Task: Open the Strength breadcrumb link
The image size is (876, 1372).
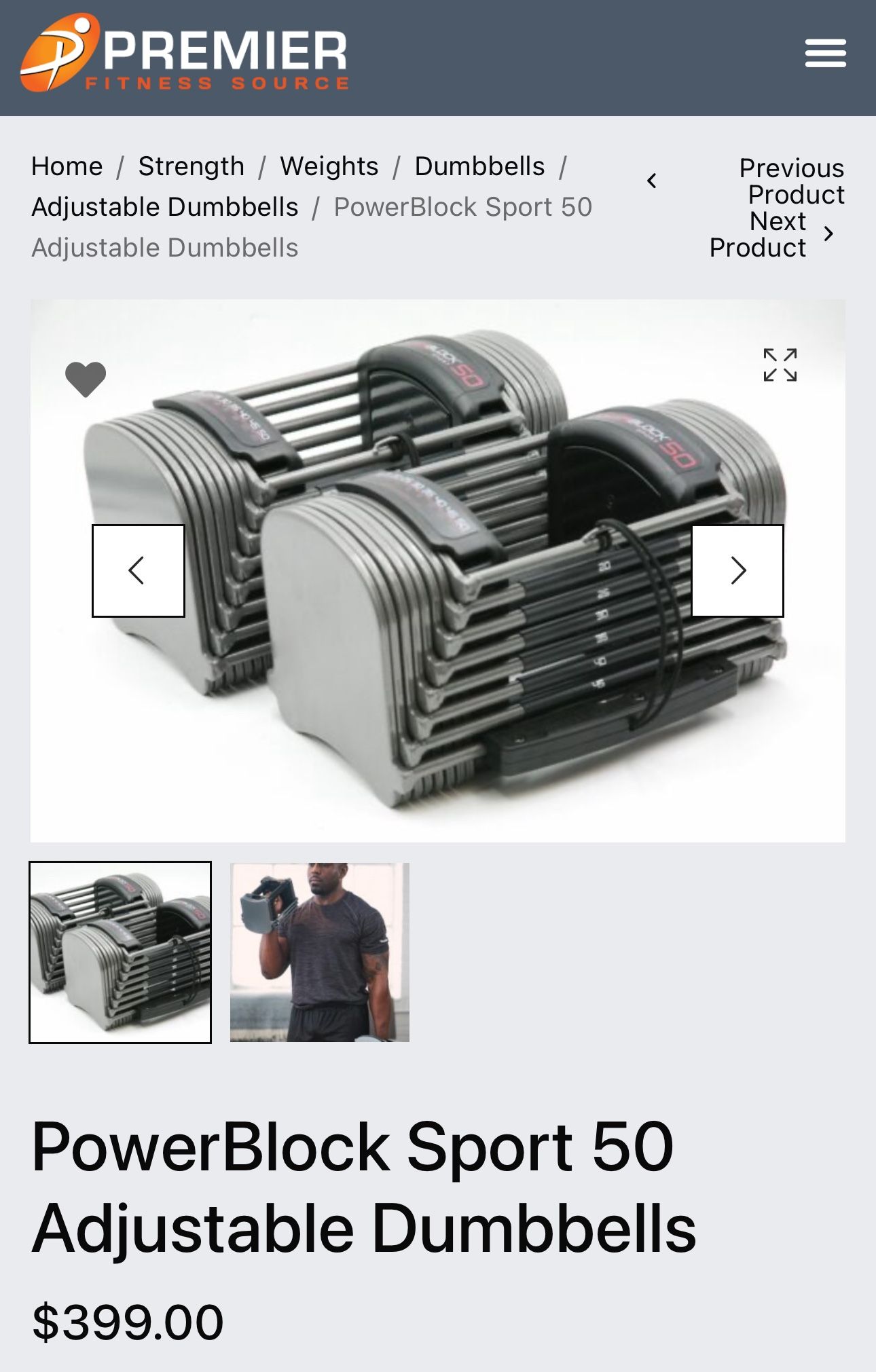Action: tap(191, 166)
